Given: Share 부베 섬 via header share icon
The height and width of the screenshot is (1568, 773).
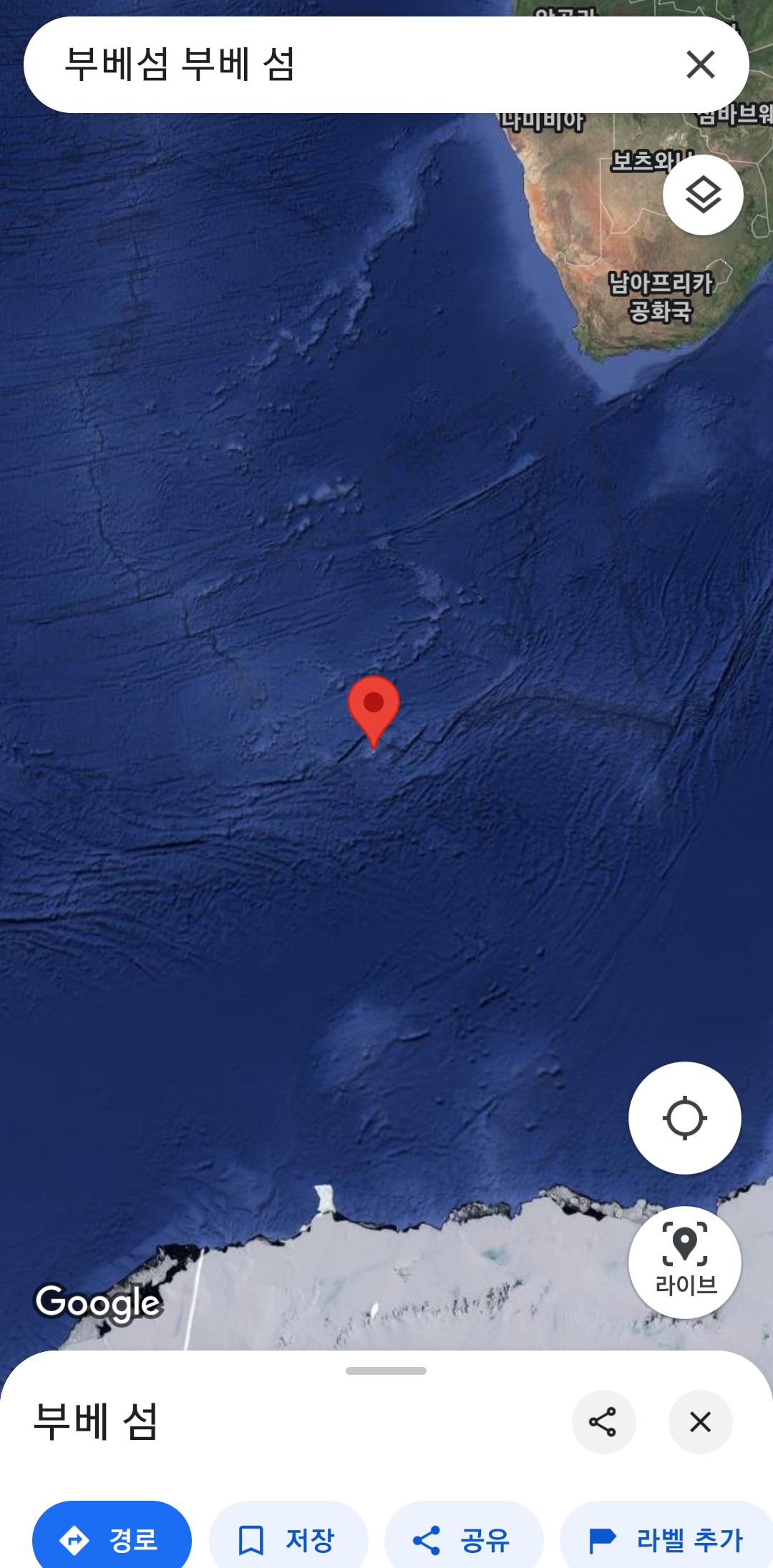Looking at the screenshot, I should coord(603,1422).
